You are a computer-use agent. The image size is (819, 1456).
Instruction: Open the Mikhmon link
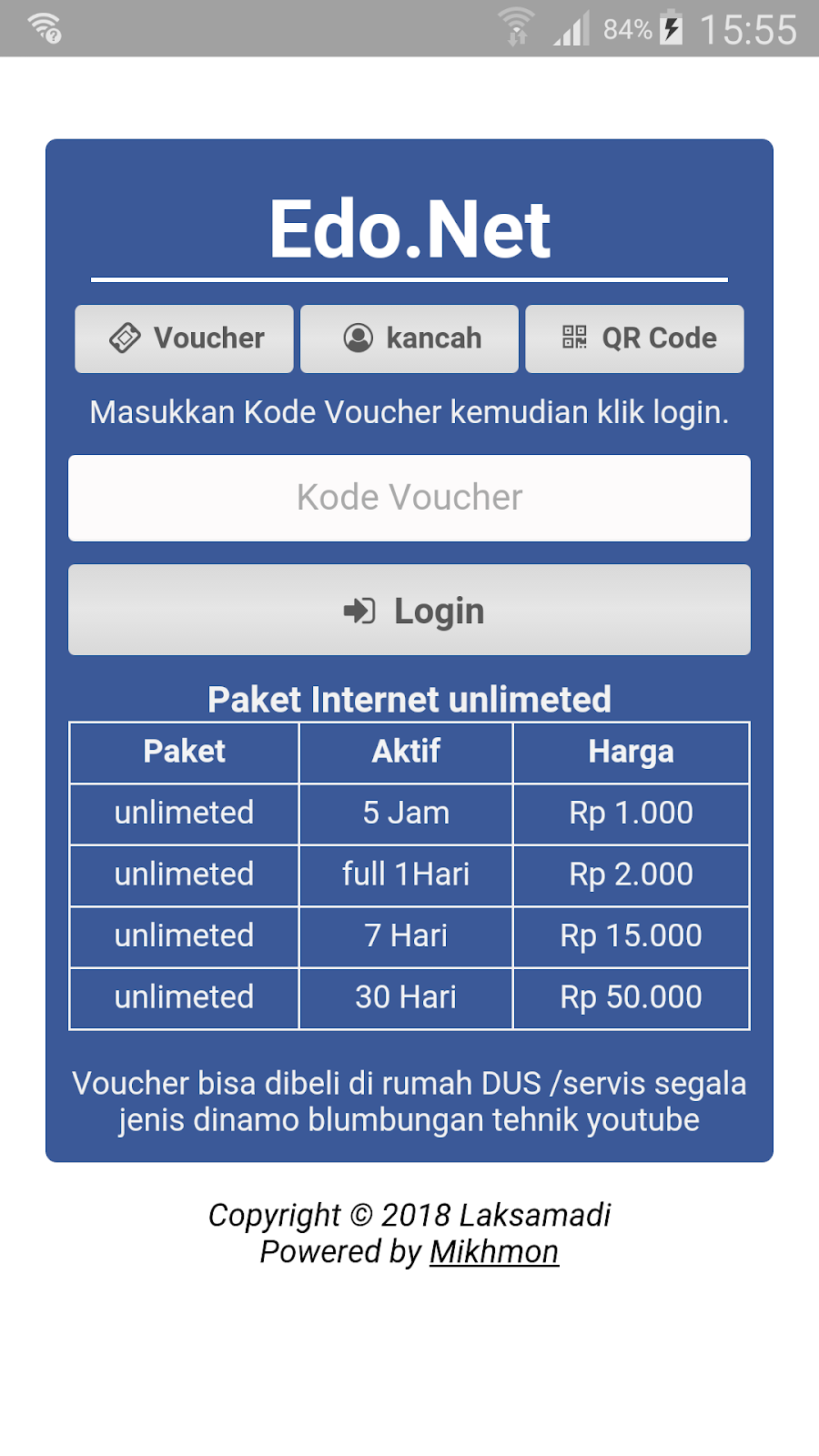pyautogui.click(x=494, y=1252)
